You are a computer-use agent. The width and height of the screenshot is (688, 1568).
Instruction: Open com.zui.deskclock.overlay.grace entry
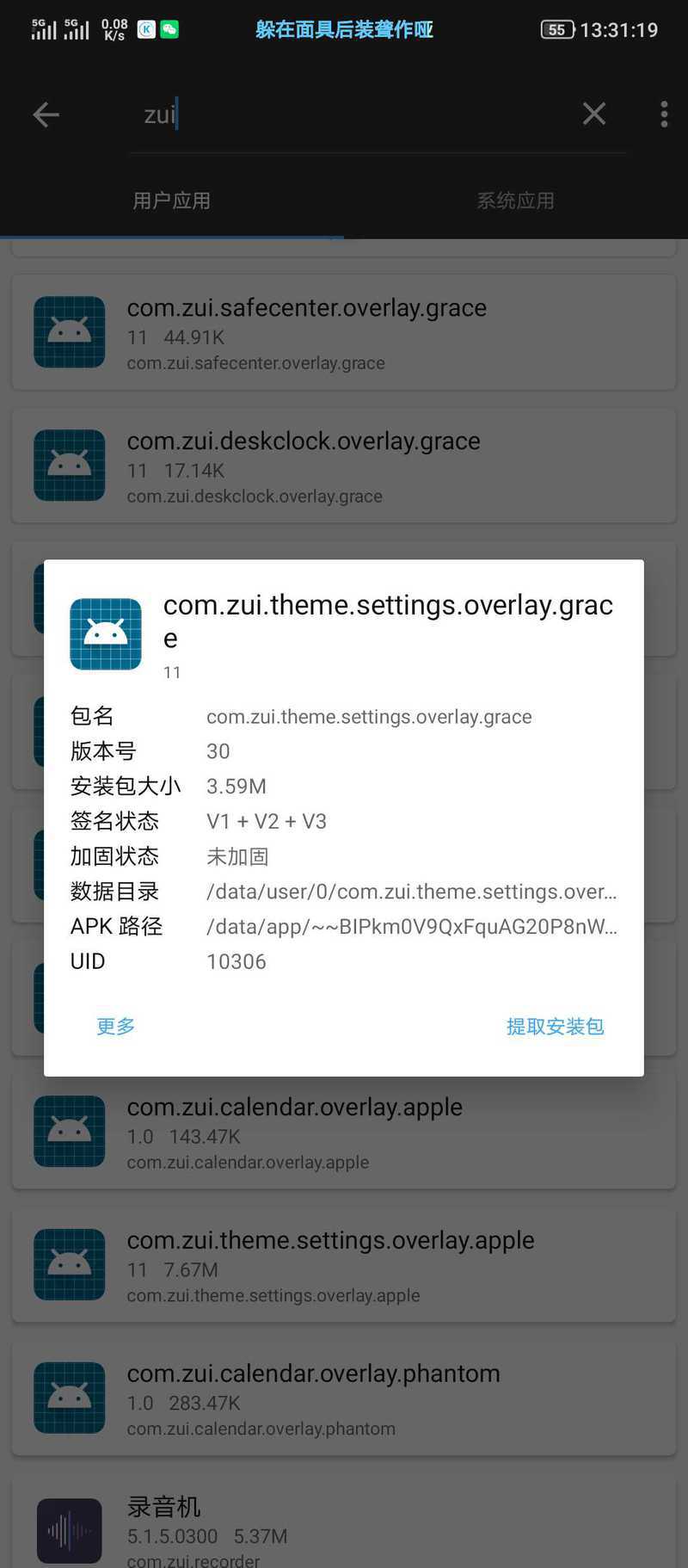(344, 466)
